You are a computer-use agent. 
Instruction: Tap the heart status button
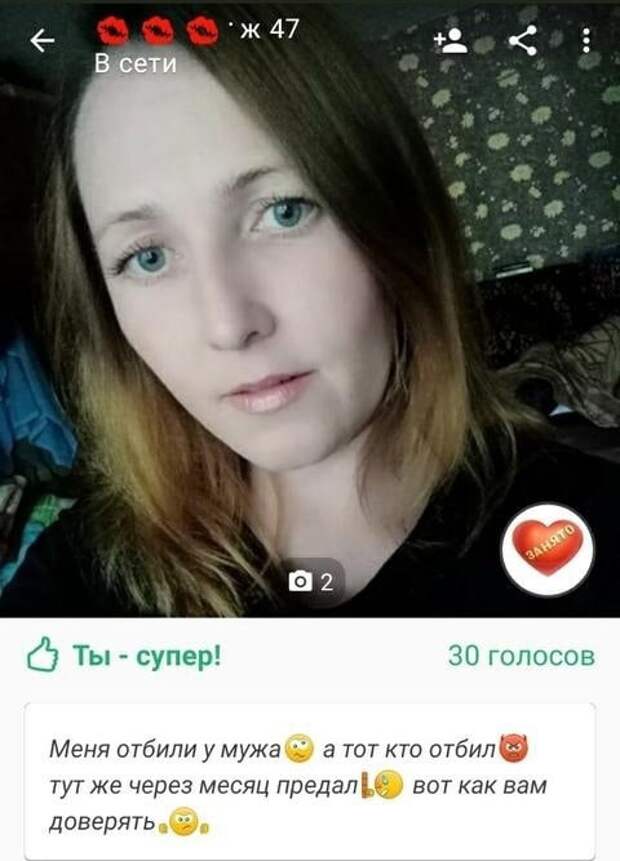[x=548, y=549]
